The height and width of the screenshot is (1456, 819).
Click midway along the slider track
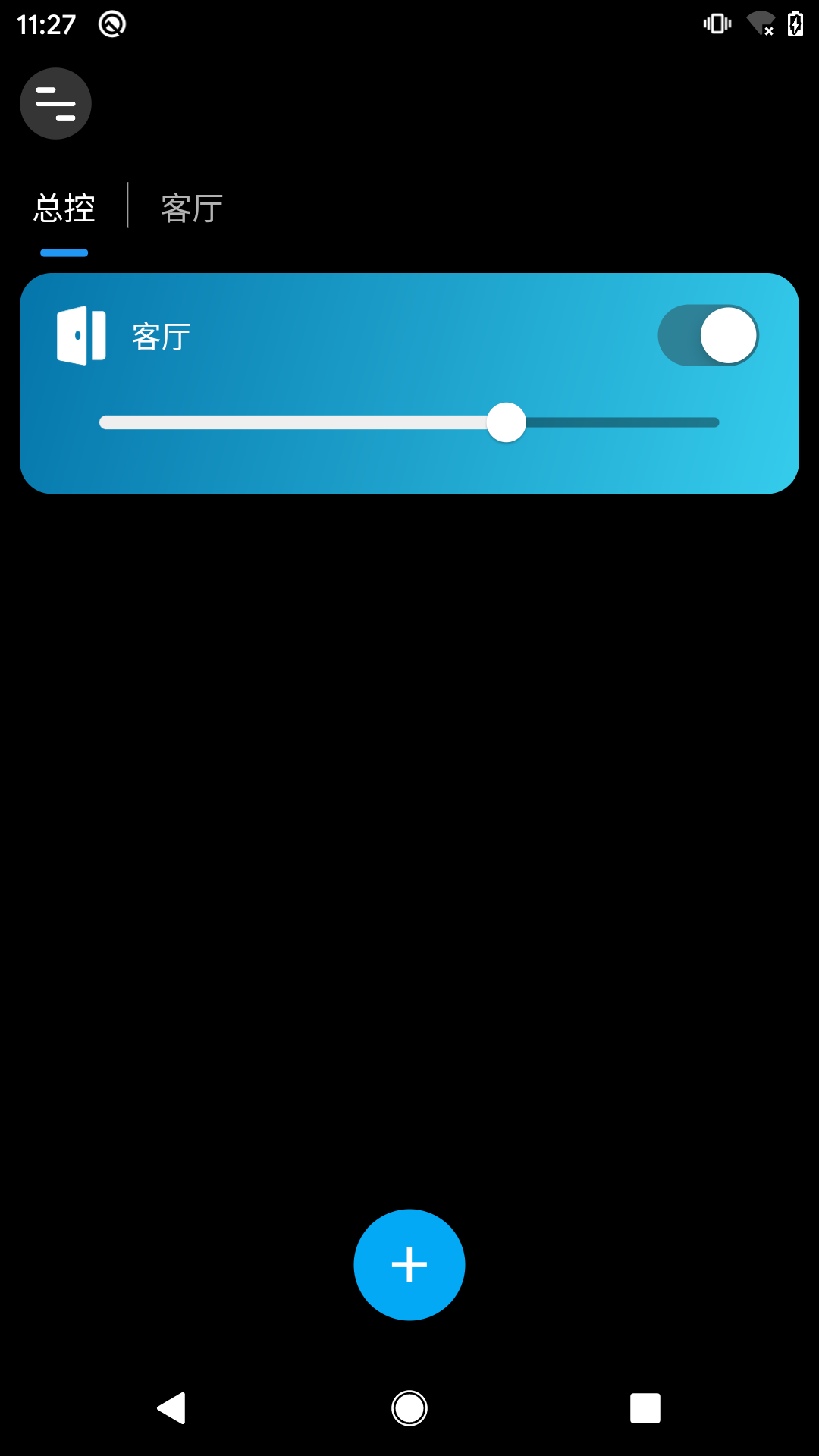coord(409,422)
